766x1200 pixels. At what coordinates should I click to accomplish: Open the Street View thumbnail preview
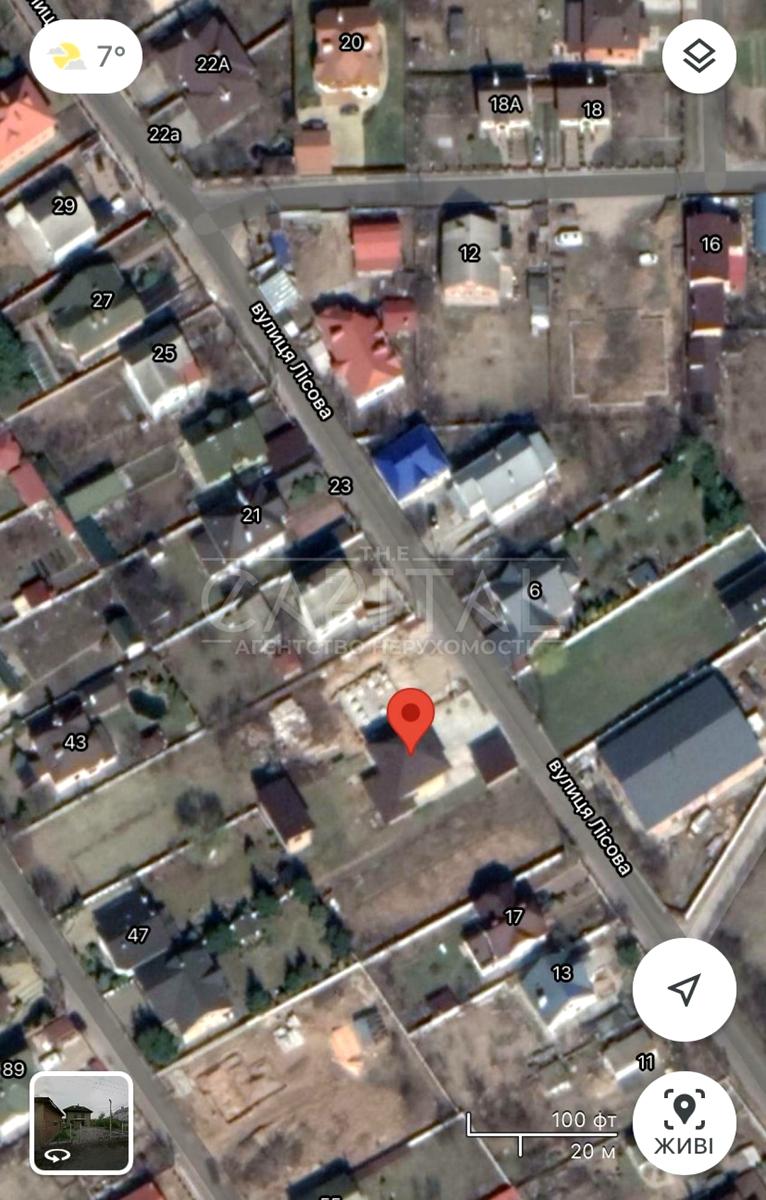[81, 1122]
